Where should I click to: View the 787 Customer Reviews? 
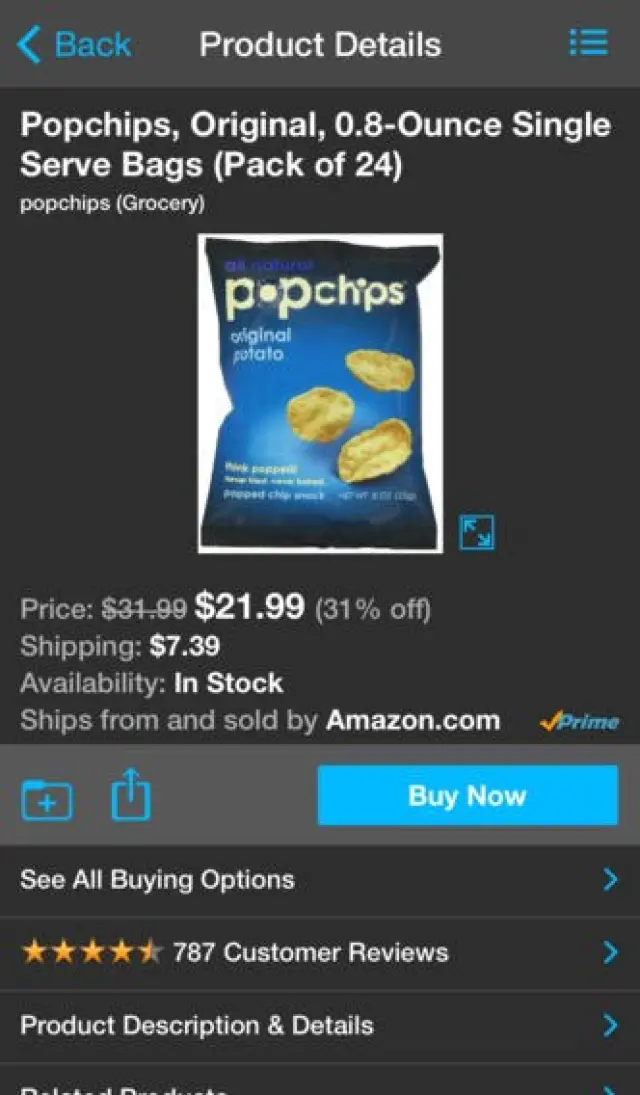point(320,953)
